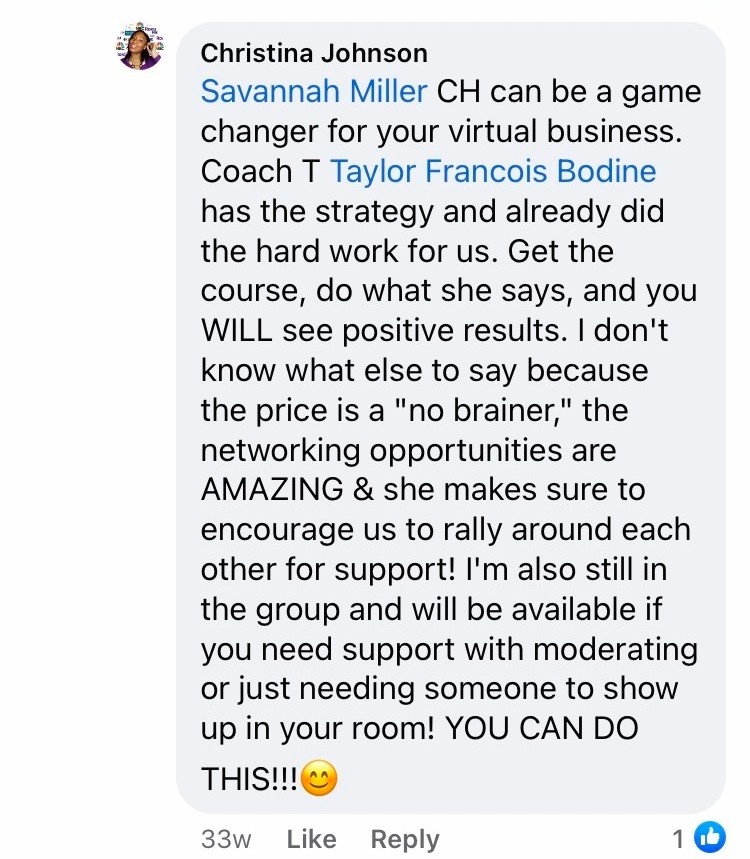Image resolution: width=750 pixels, height=859 pixels.
Task: Reply to Christina Johnson's comment
Action: tap(405, 840)
